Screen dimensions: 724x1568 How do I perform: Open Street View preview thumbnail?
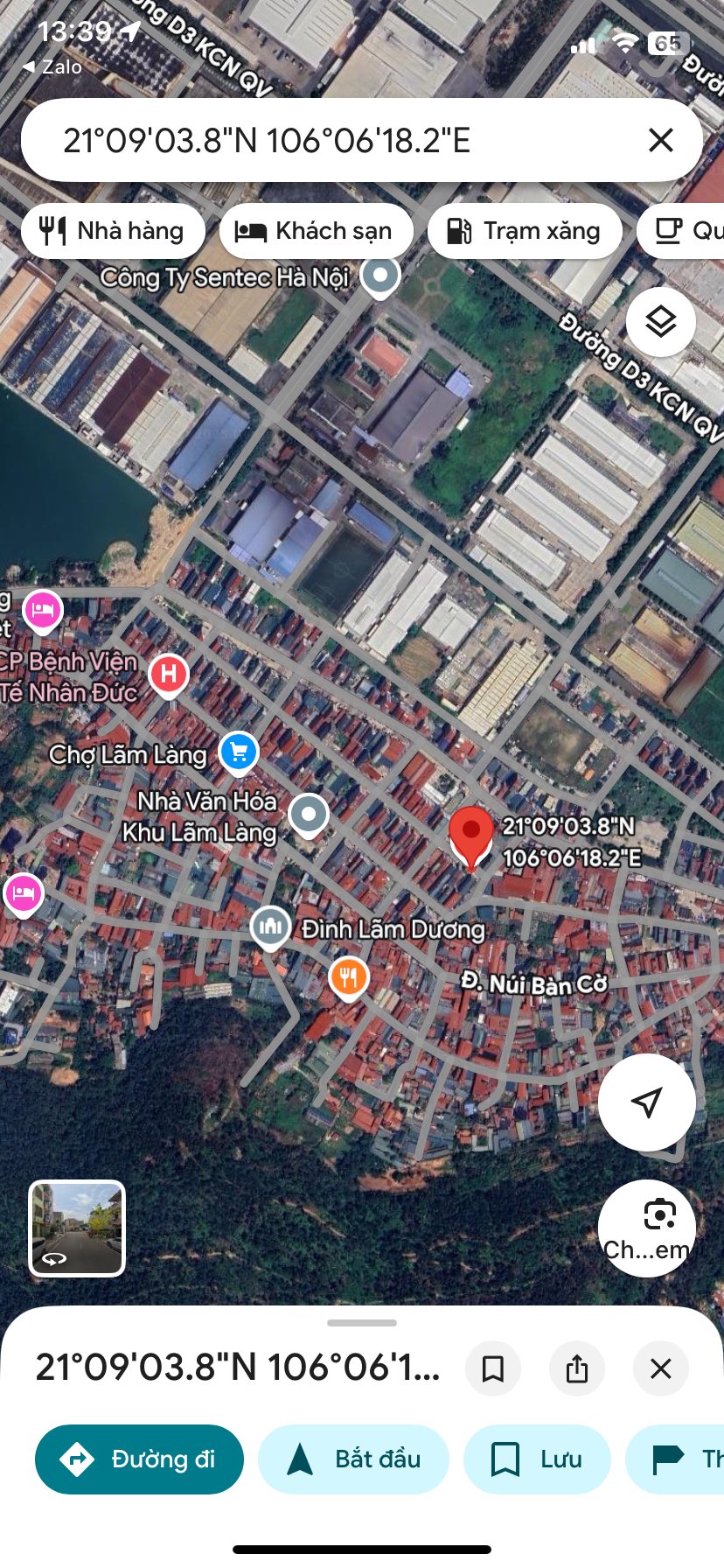(76, 1228)
